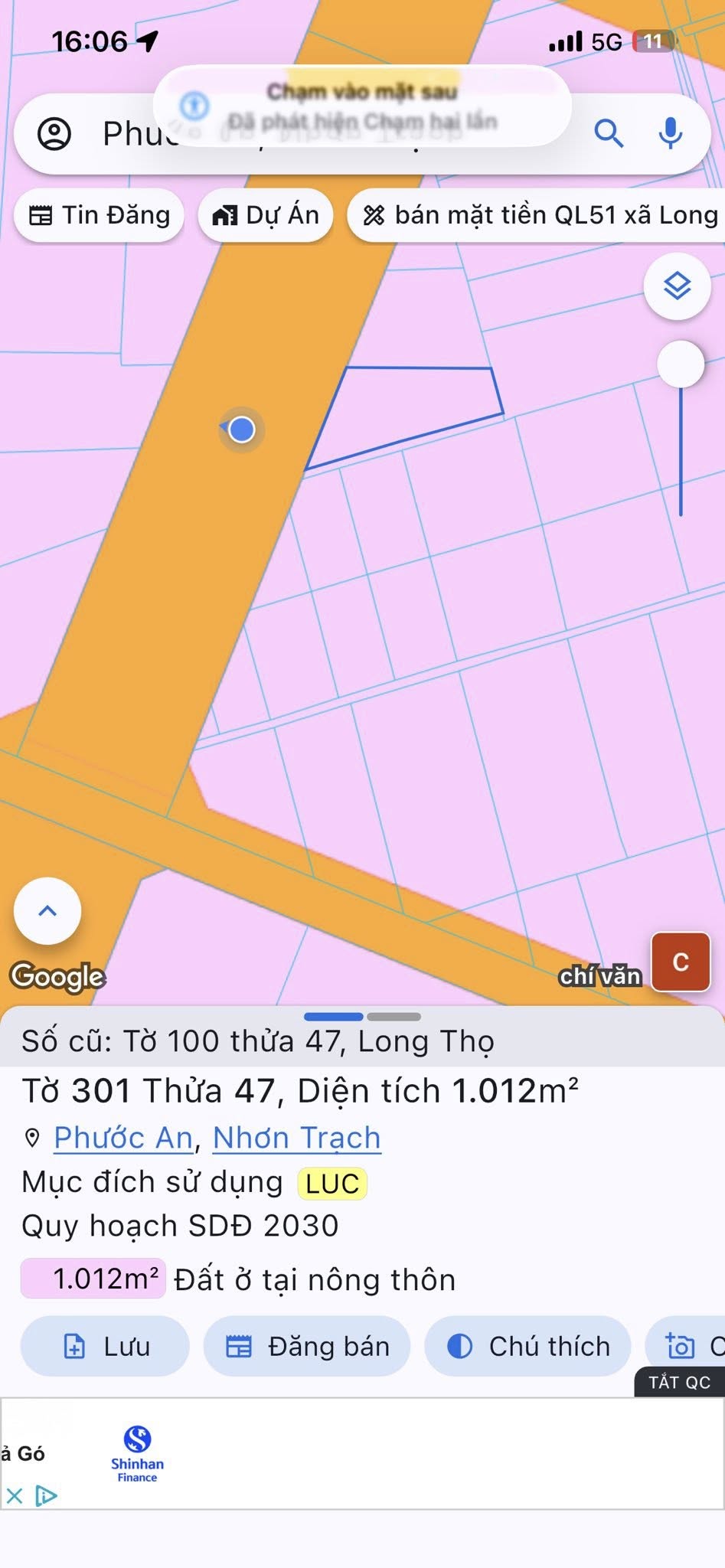Start voice search with the microphone

point(671,134)
